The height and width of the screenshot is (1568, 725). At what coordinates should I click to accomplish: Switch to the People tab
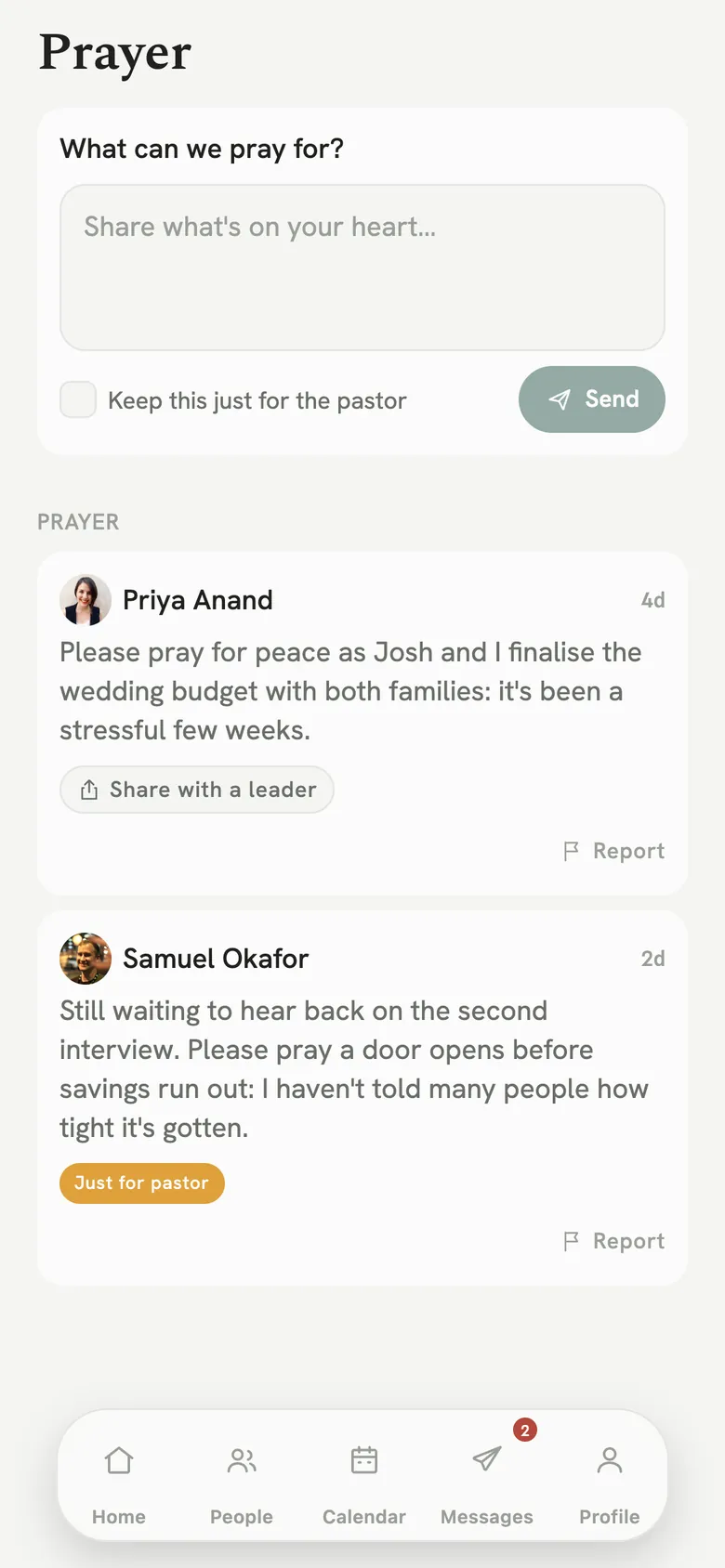point(242,1483)
